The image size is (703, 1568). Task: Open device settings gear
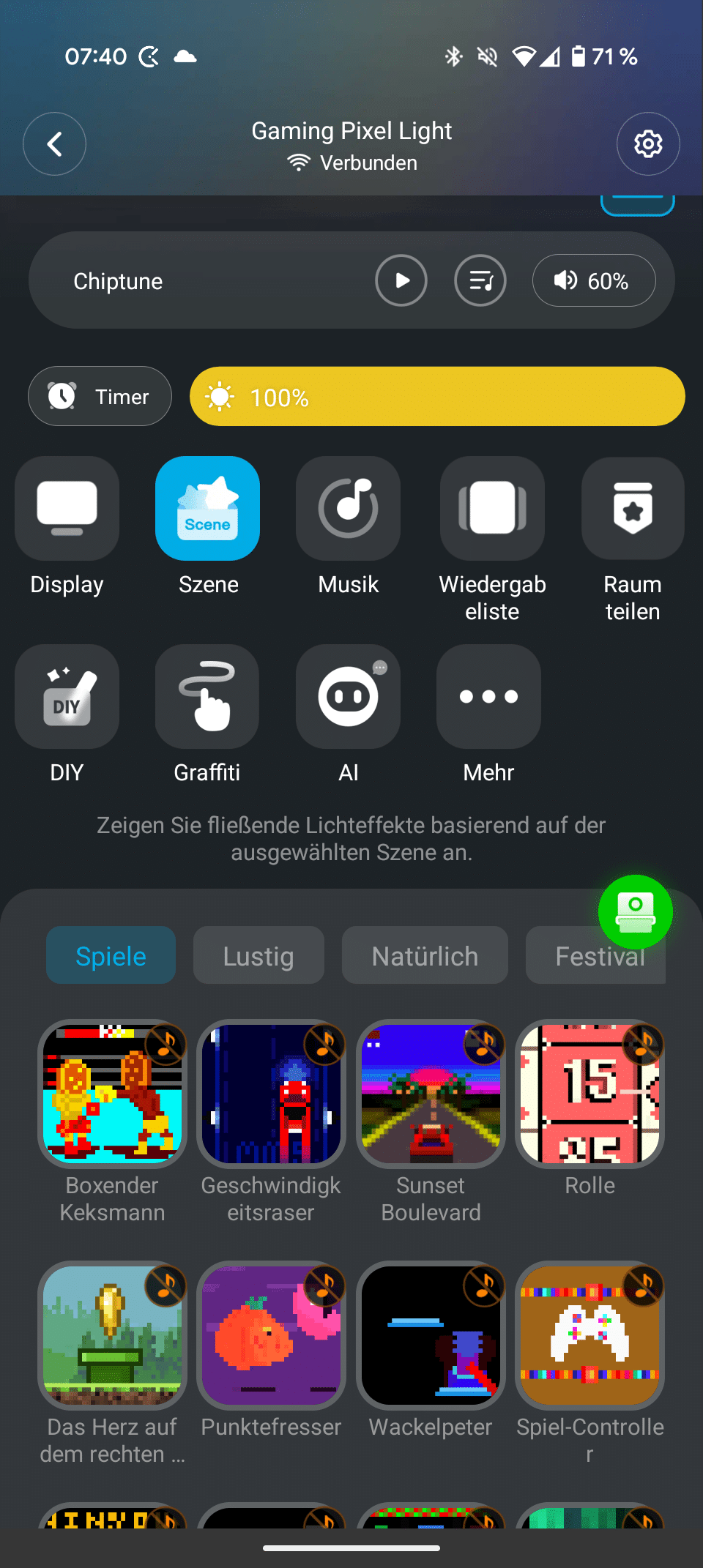[647, 144]
